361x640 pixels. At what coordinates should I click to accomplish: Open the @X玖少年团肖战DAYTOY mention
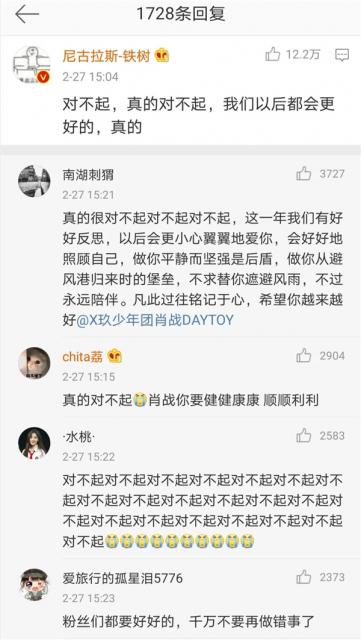coord(154,320)
